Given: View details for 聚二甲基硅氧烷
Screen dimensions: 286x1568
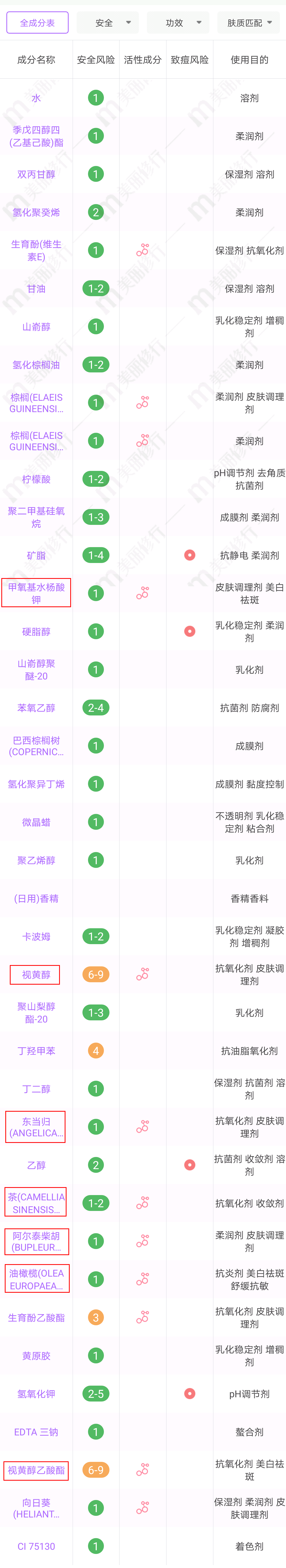Looking at the screenshot, I should (36, 517).
